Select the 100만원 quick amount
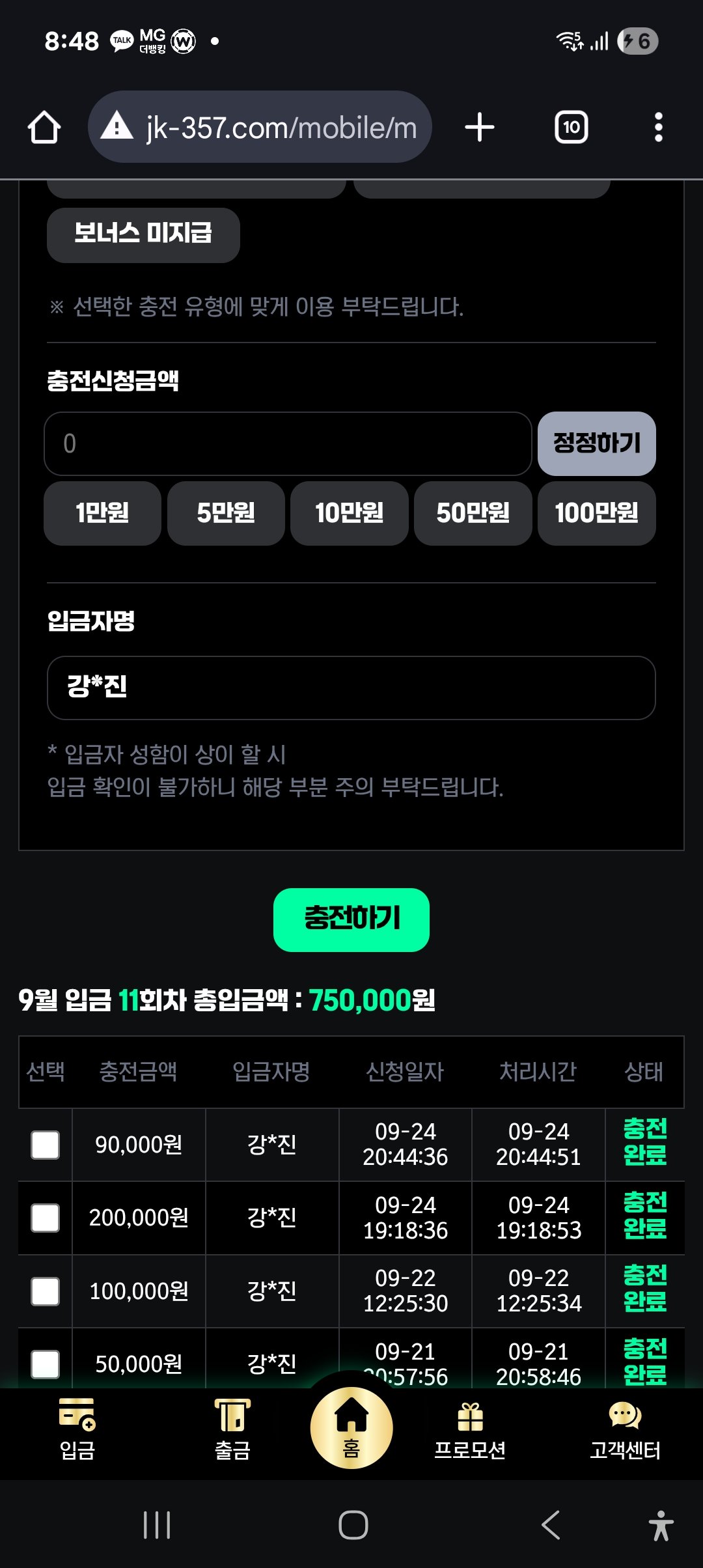The width and height of the screenshot is (703, 1568). pos(596,513)
